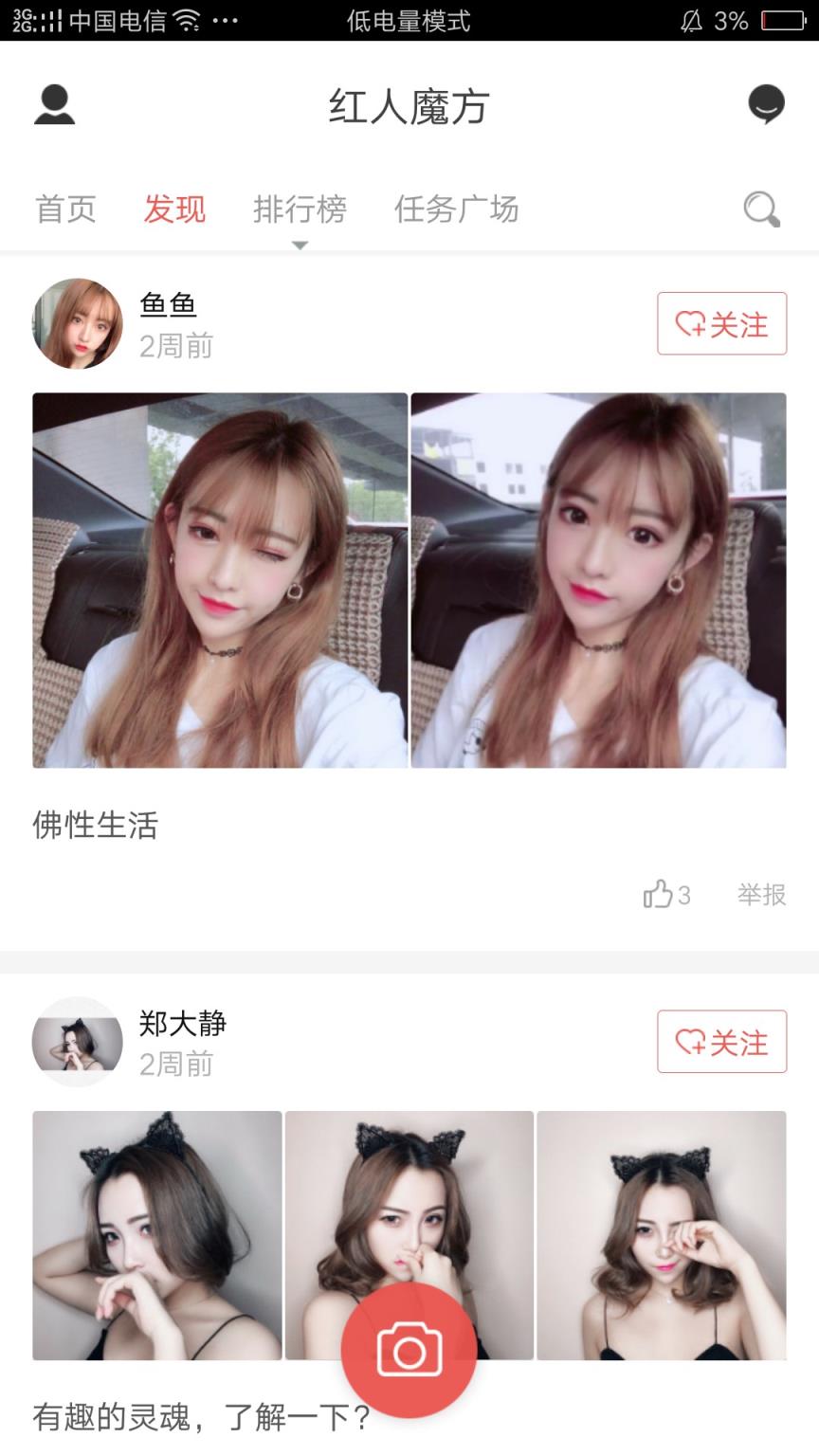819x1456 pixels.
Task: Open 鱼鱼's username link
Action: coord(168,303)
